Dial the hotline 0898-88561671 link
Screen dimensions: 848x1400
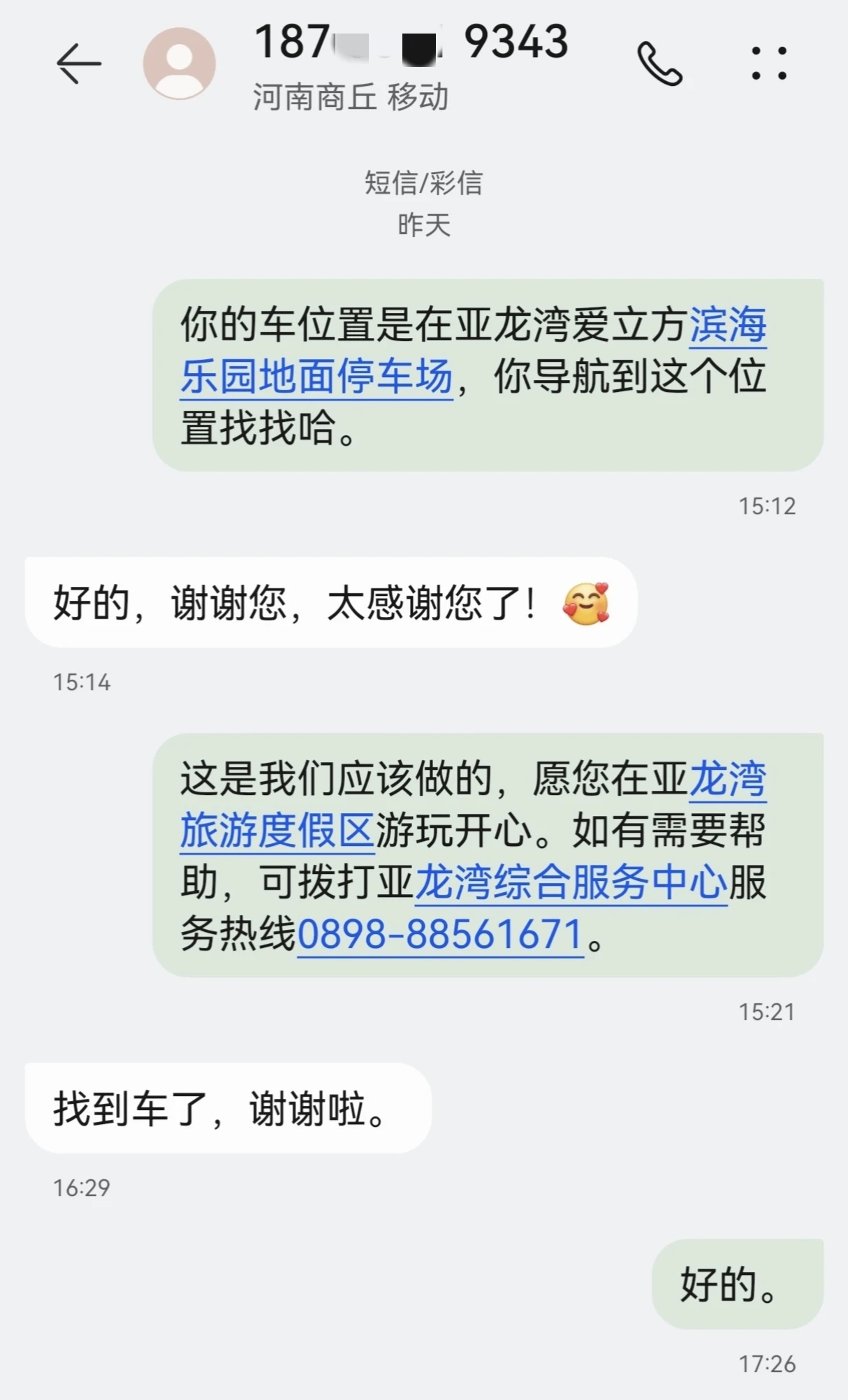441,934
